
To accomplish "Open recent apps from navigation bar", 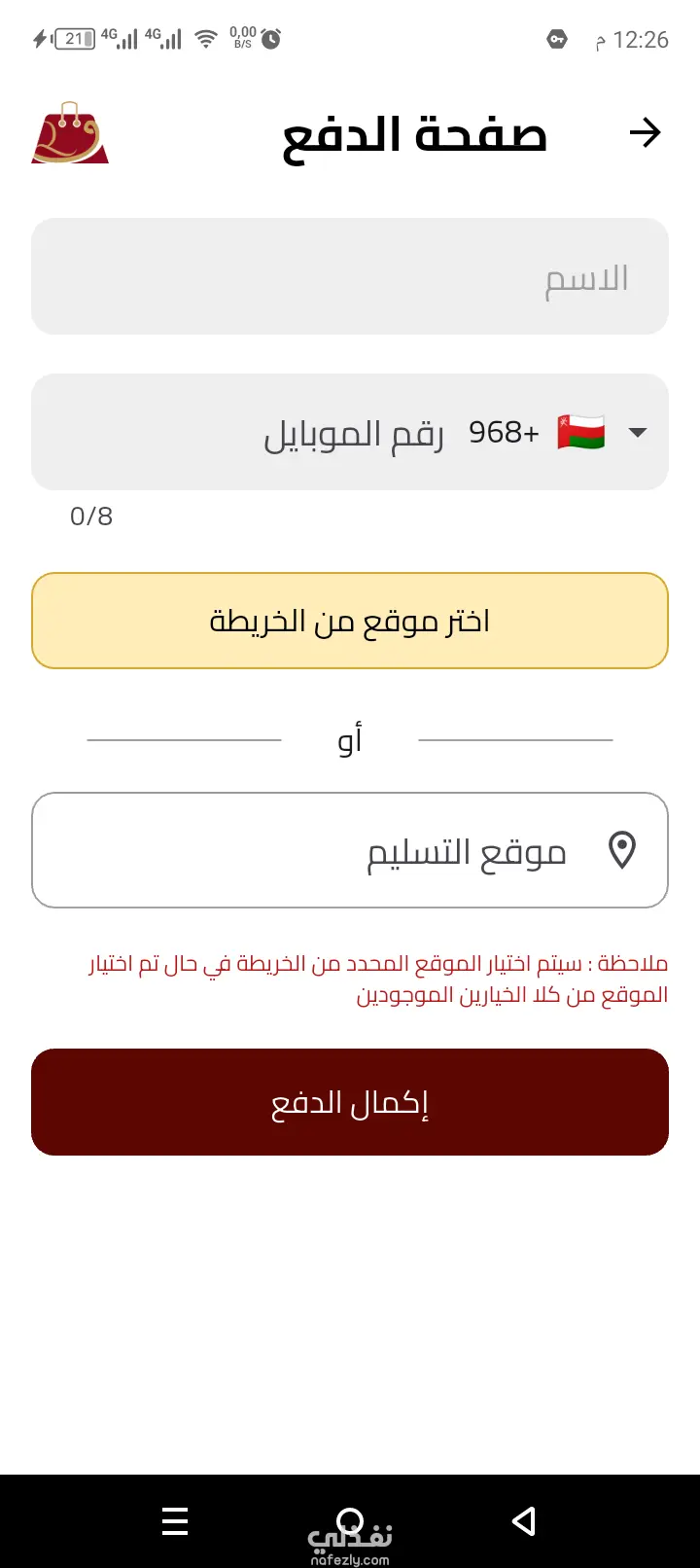I will point(175,1521).
